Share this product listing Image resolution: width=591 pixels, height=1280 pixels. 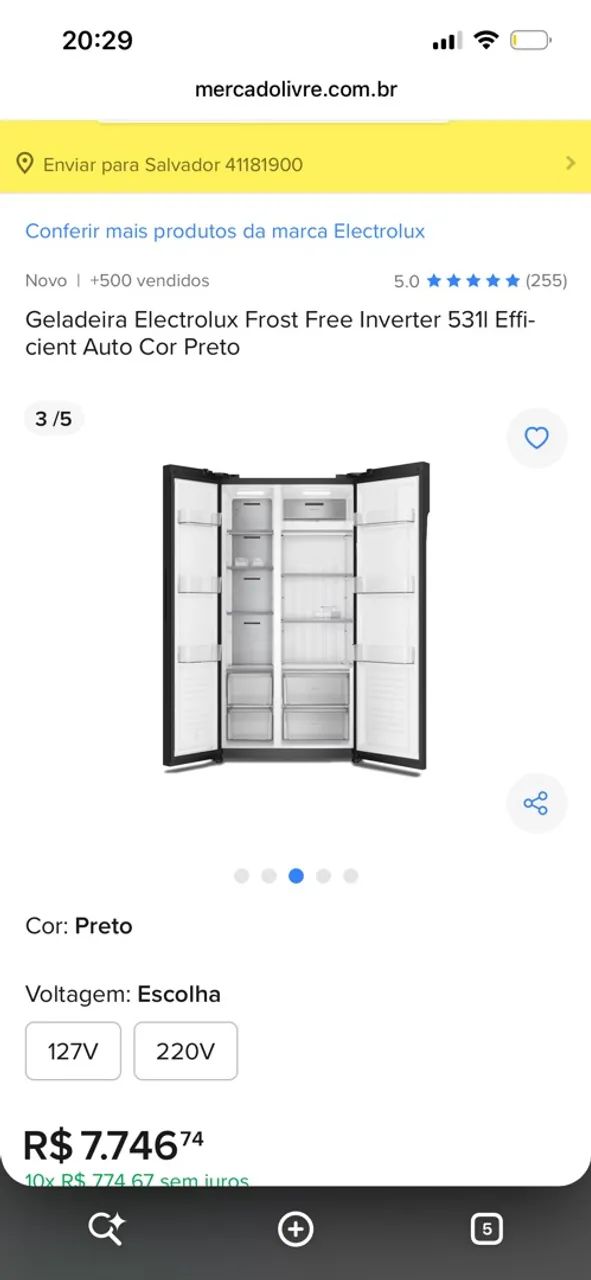click(537, 803)
